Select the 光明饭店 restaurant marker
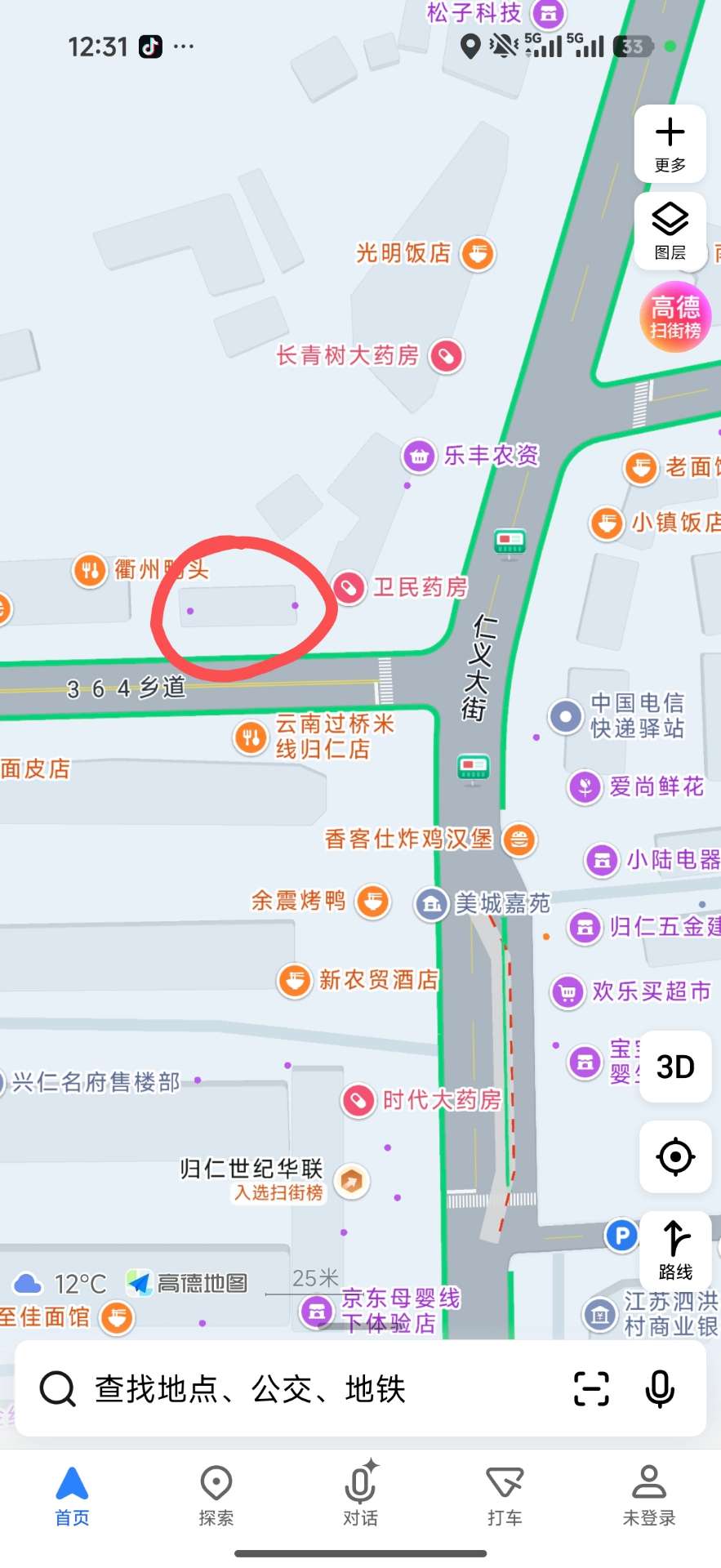Image resolution: width=721 pixels, height=1568 pixels. (478, 254)
